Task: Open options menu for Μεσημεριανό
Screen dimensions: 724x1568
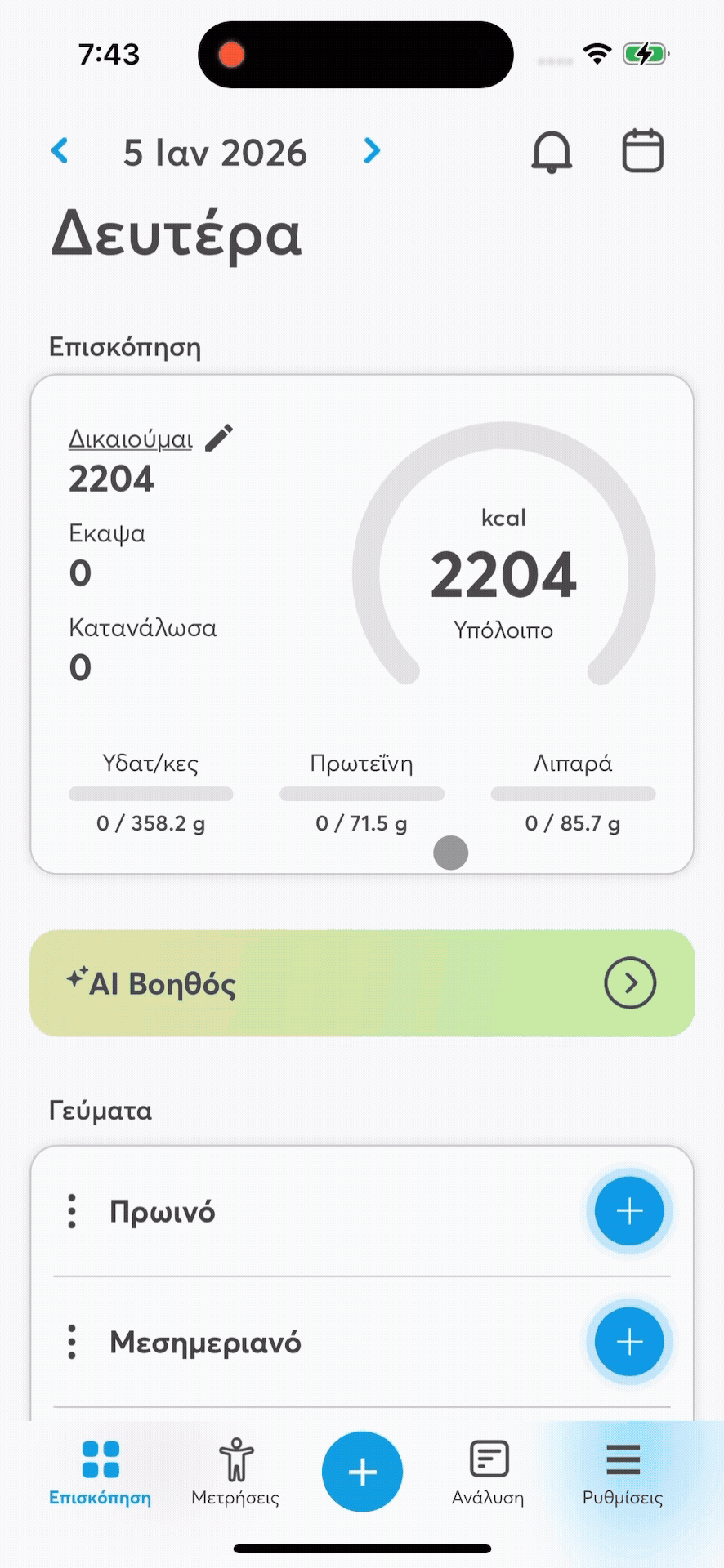Action: pyautogui.click(x=72, y=1342)
